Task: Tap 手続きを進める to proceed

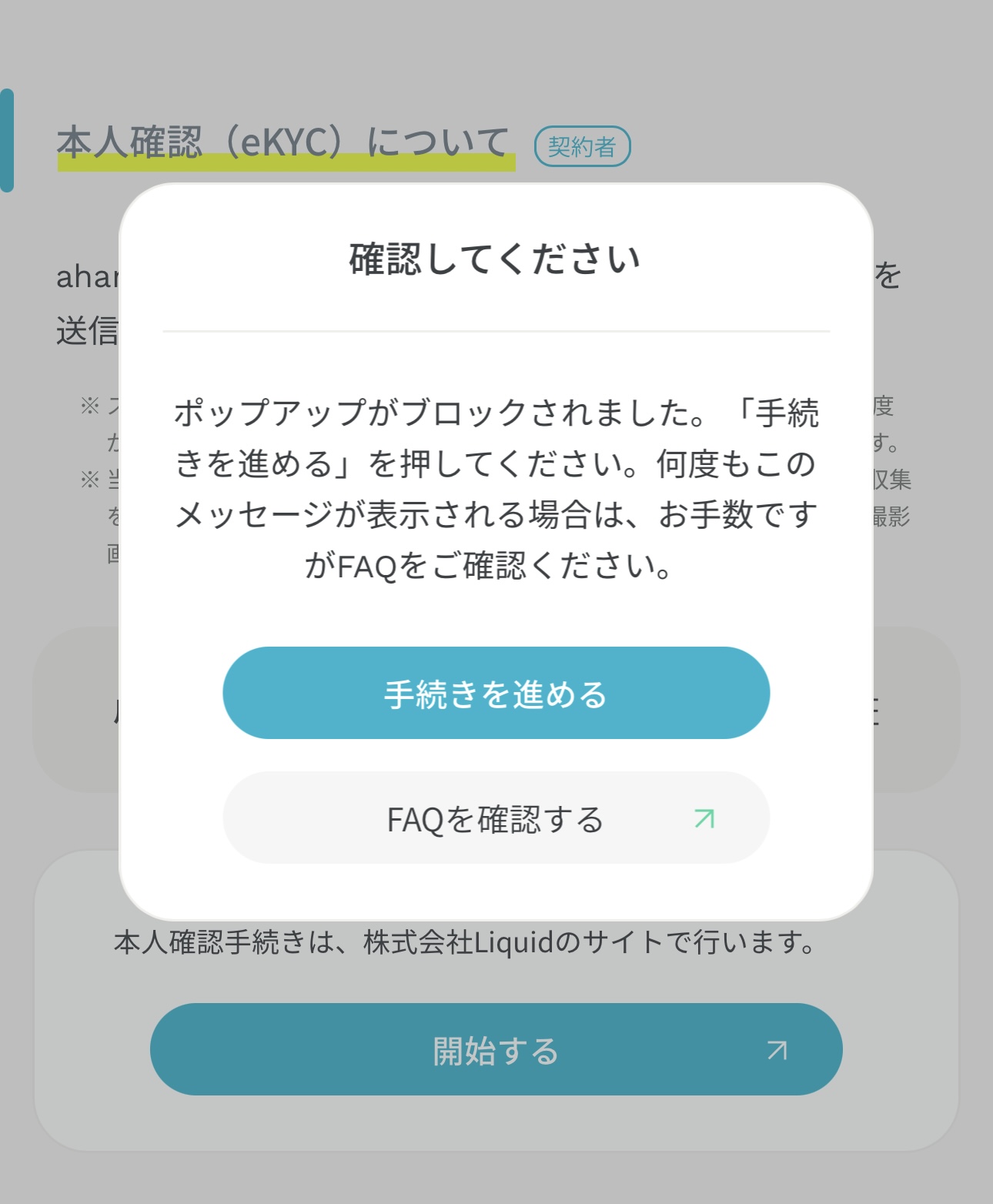Action: 496,693
